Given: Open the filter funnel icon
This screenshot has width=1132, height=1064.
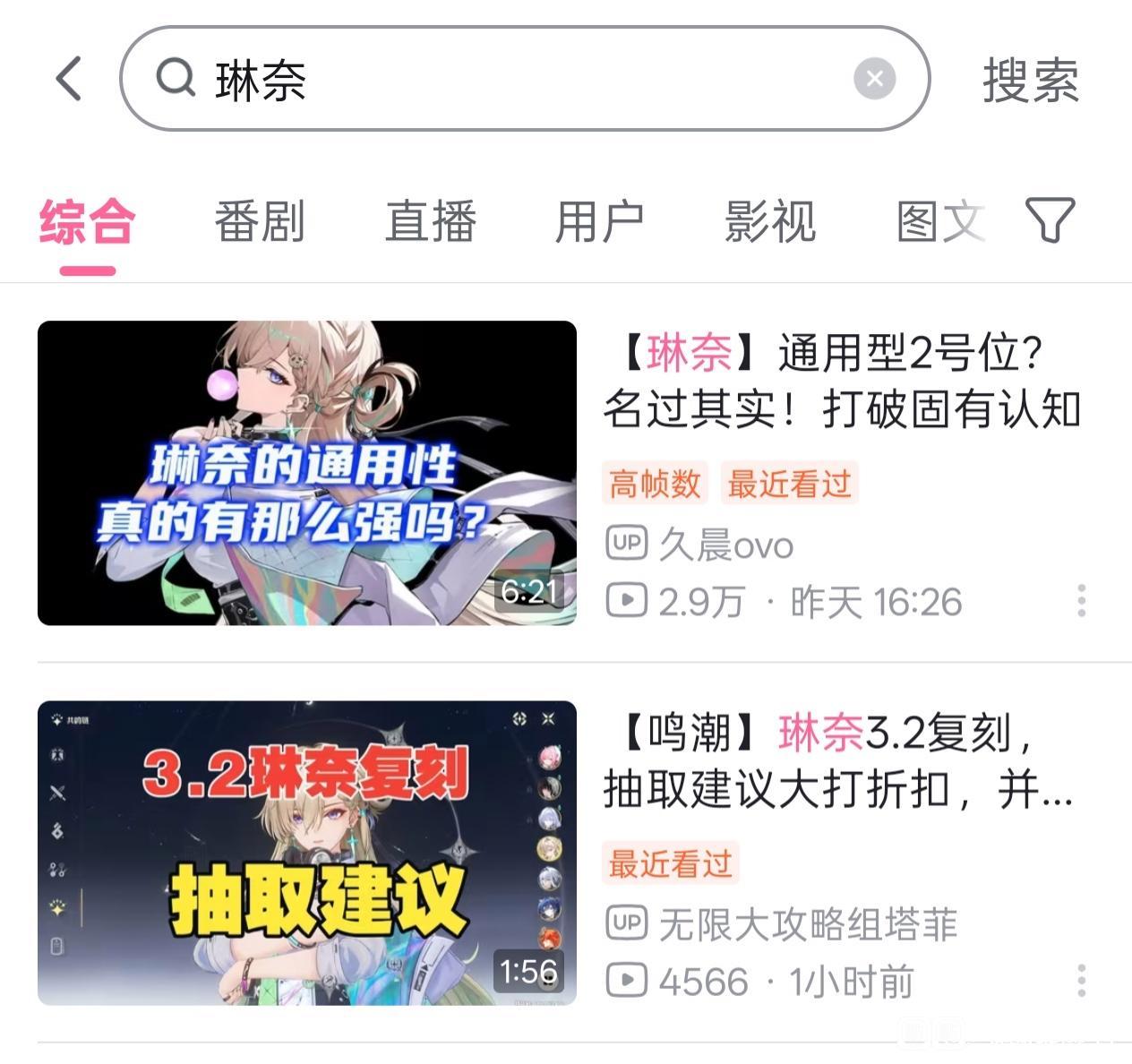Looking at the screenshot, I should tap(1049, 219).
